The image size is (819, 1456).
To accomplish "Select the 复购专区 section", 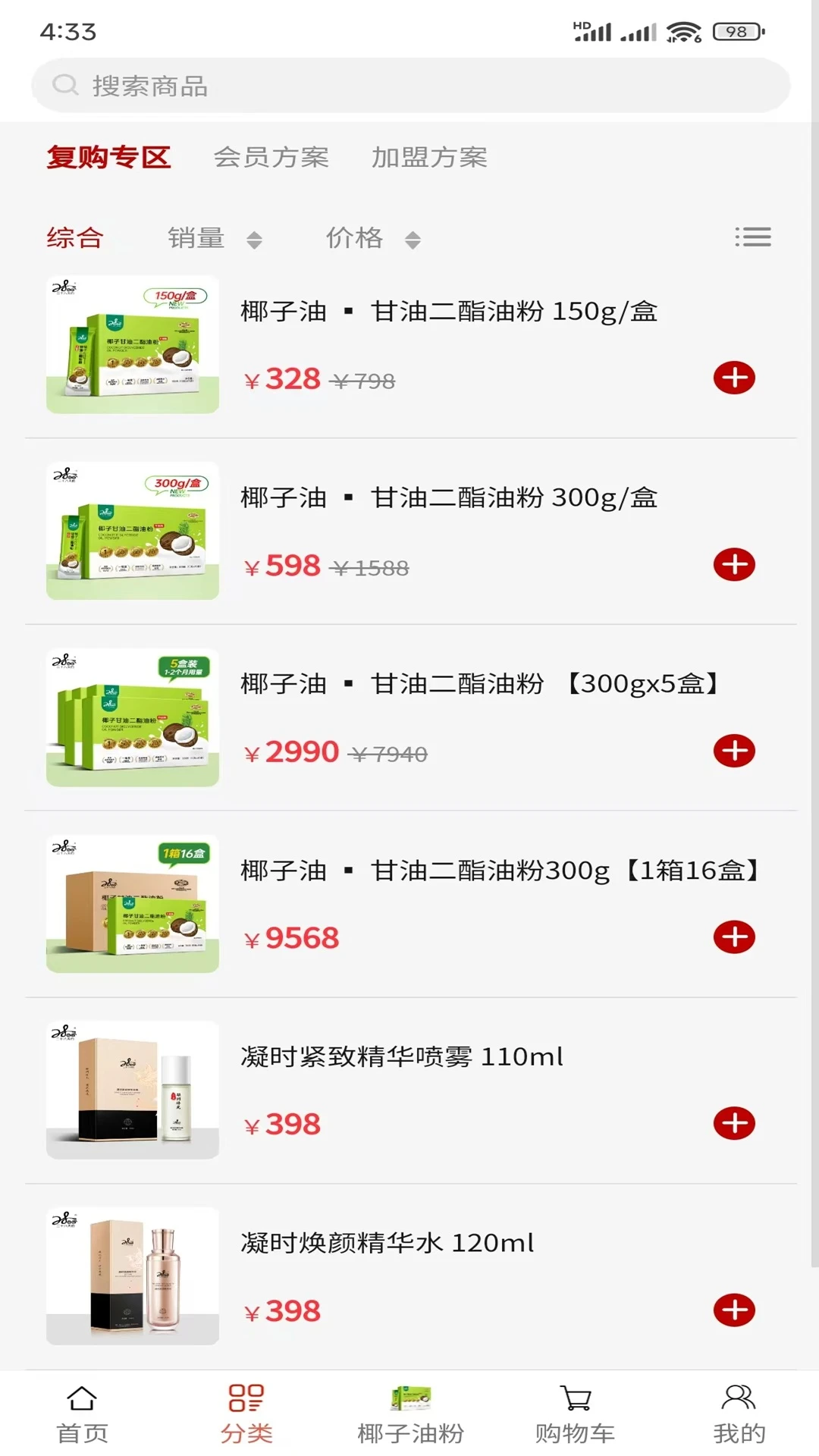I will point(108,157).
